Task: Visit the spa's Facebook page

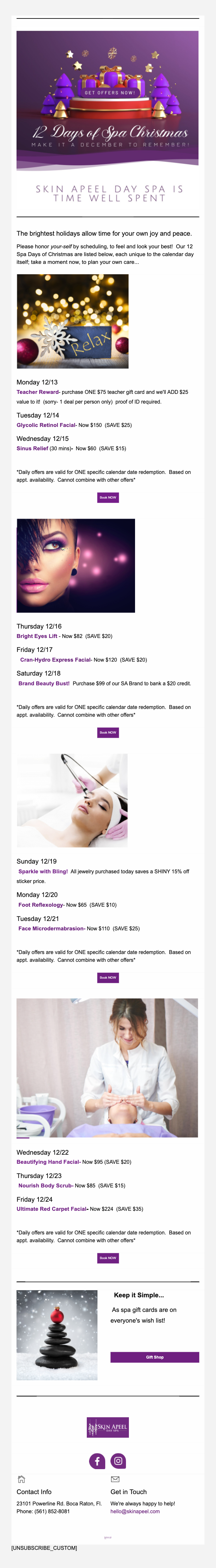Action: [97, 1461]
